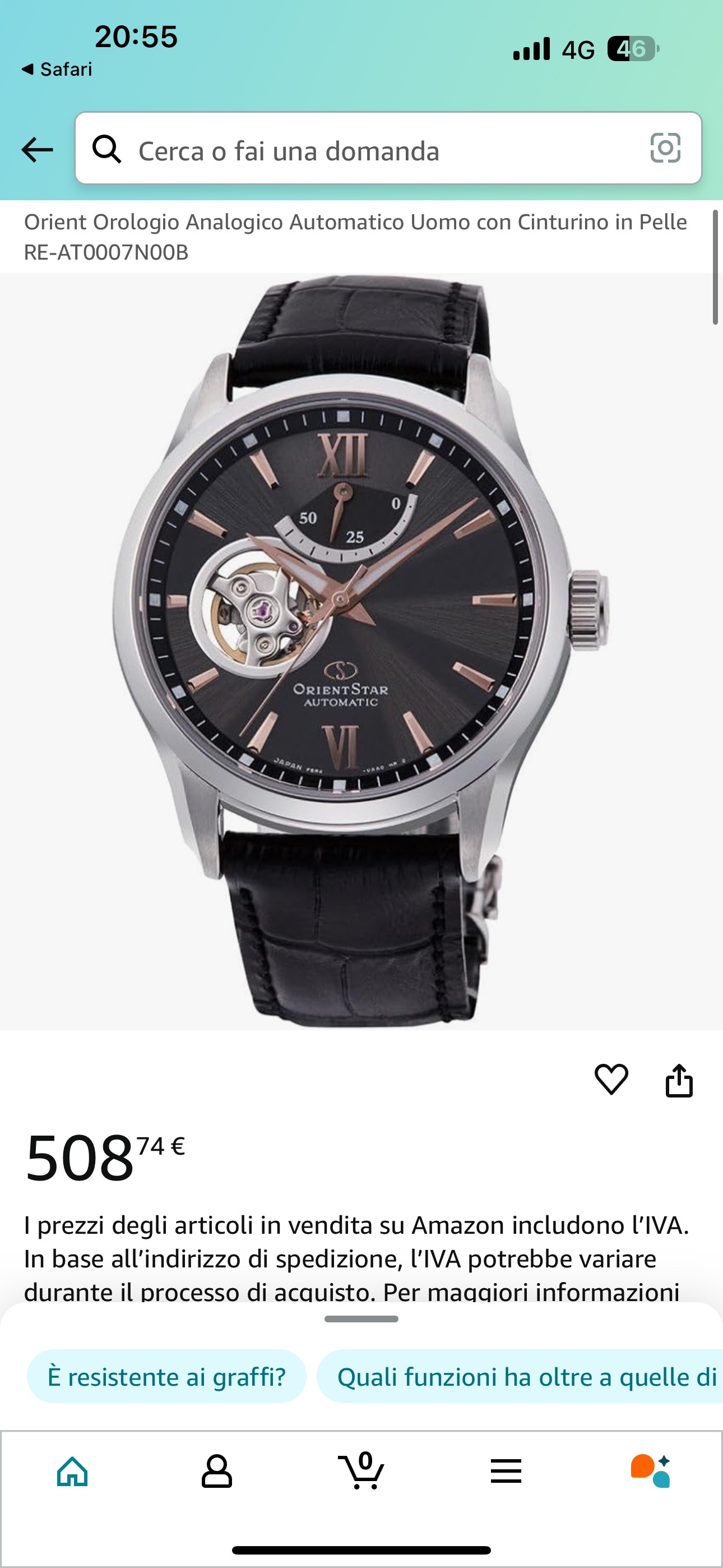This screenshot has height=1568, width=723.
Task: Add the watch to wishlist with heart
Action: (x=611, y=1080)
